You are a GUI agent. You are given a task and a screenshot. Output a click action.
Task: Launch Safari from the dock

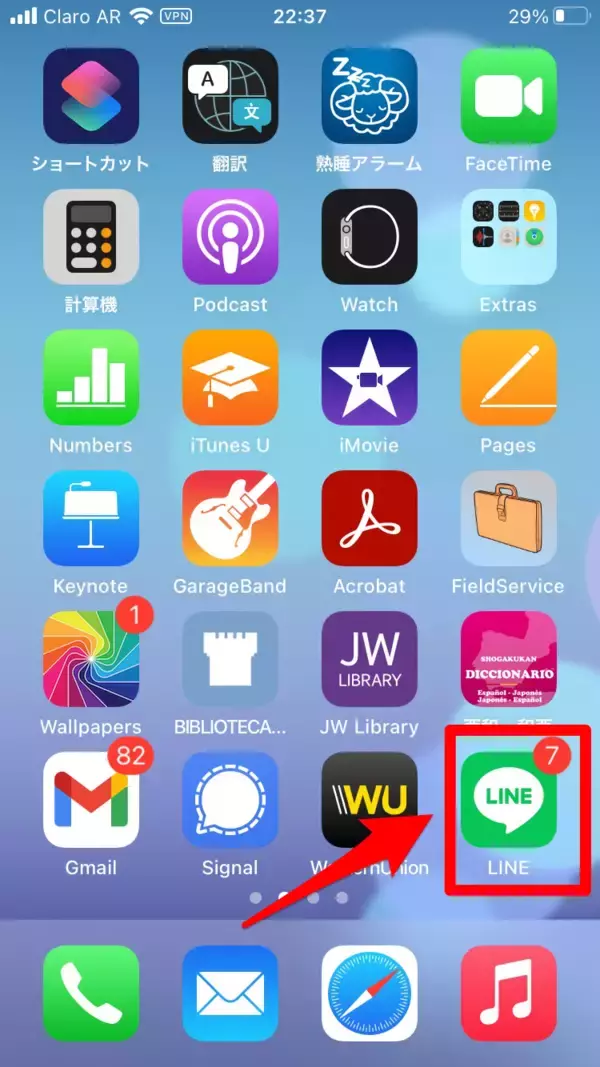369,993
